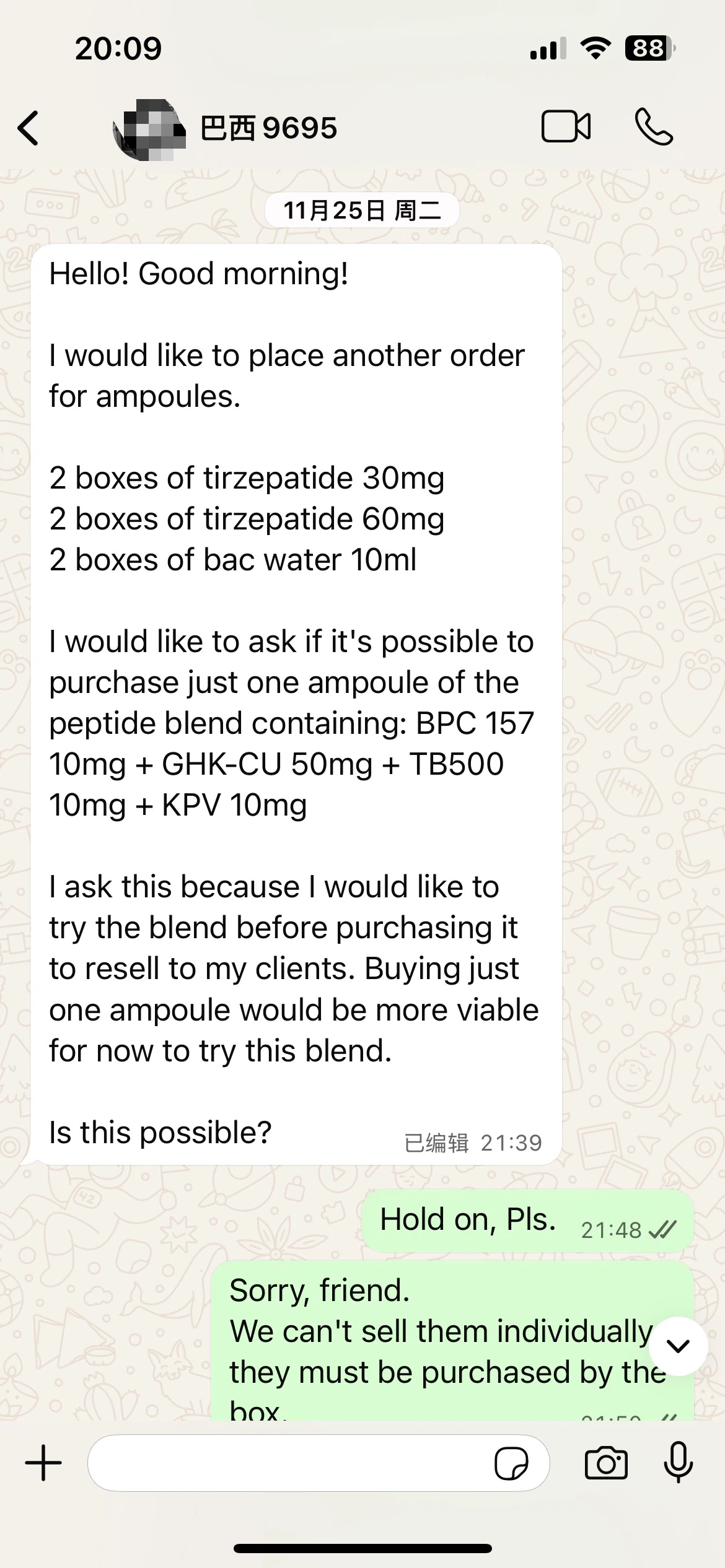Tap the clock showing 20:09 in status bar
The width and height of the screenshot is (725, 1568).
point(118,46)
